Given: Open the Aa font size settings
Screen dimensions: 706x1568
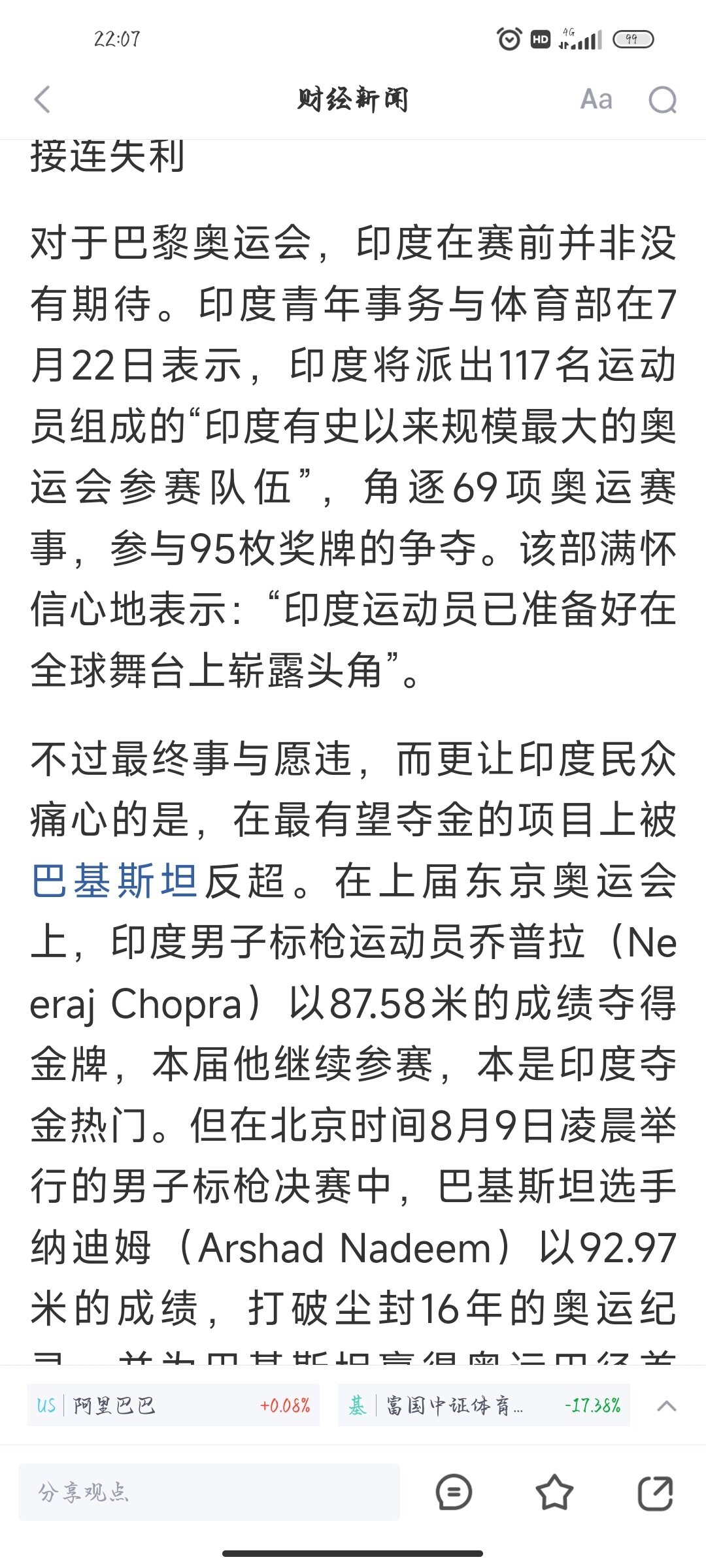Looking at the screenshot, I should pyautogui.click(x=596, y=99).
